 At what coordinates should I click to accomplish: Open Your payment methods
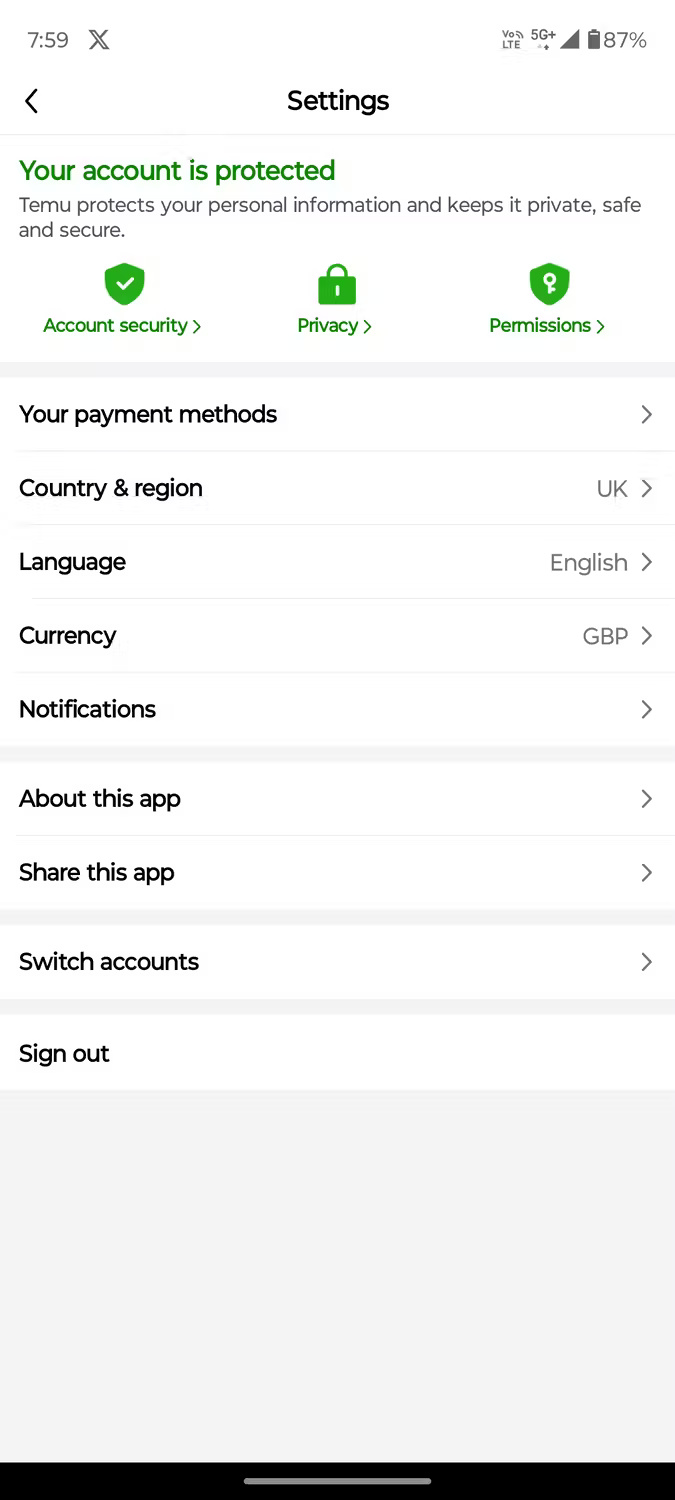coord(337,414)
